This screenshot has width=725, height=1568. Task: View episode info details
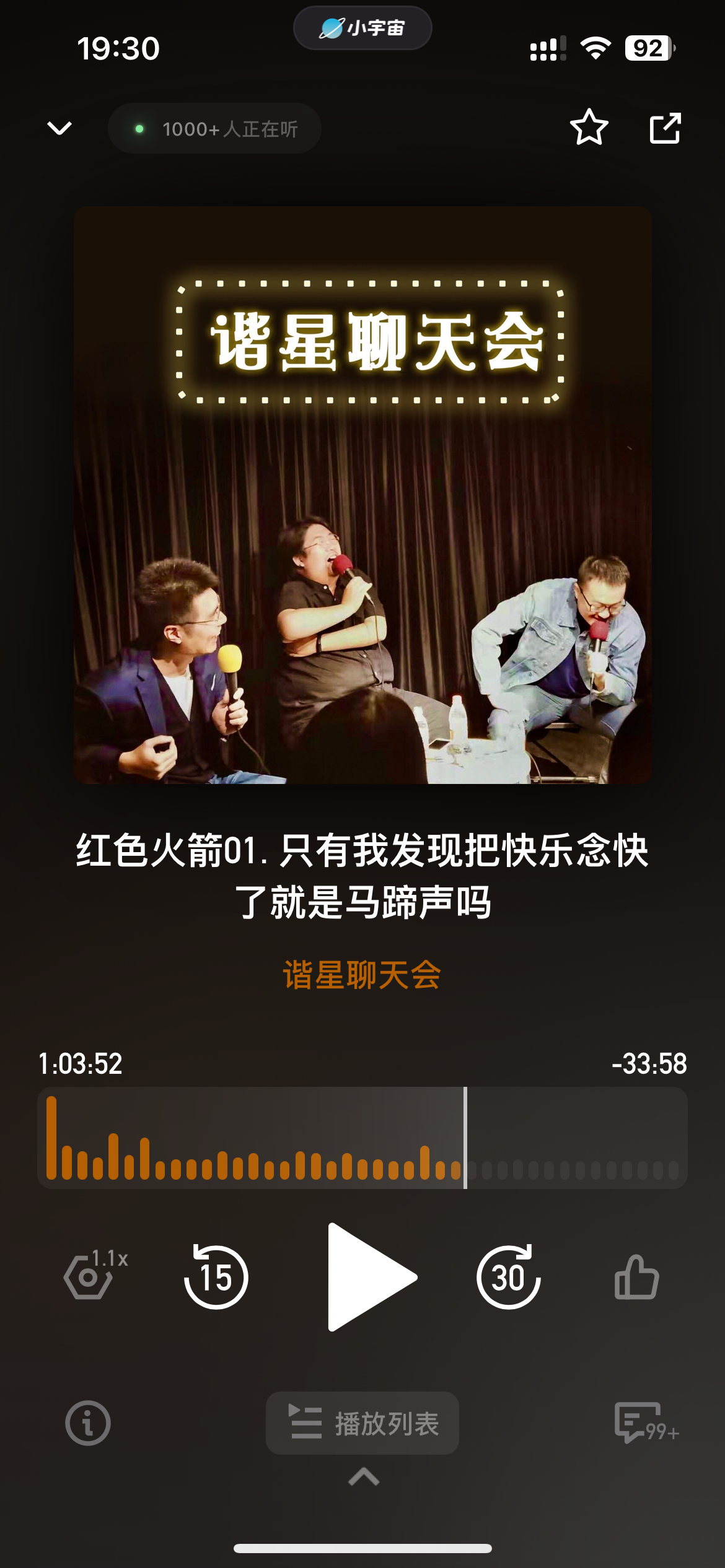[88, 1423]
